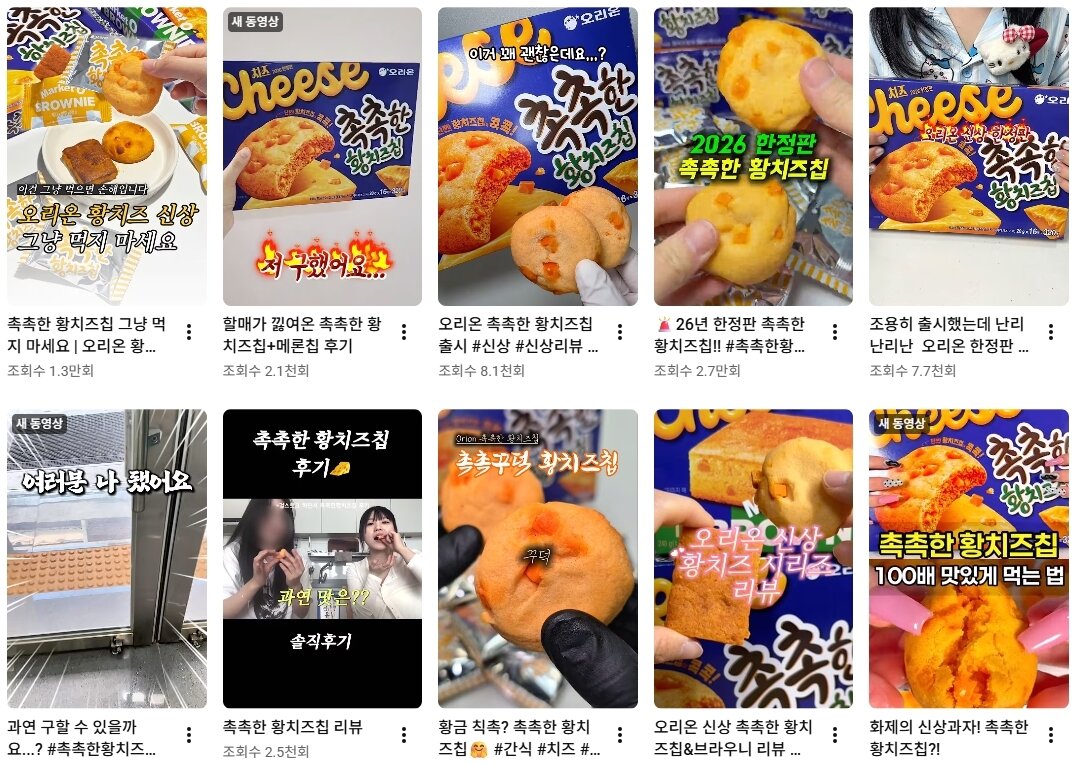Open more options for '오리온 신상 촉촉한 황치즈칩&브라우니 리뷰'
This screenshot has height=766, width=1076.
click(x=835, y=735)
